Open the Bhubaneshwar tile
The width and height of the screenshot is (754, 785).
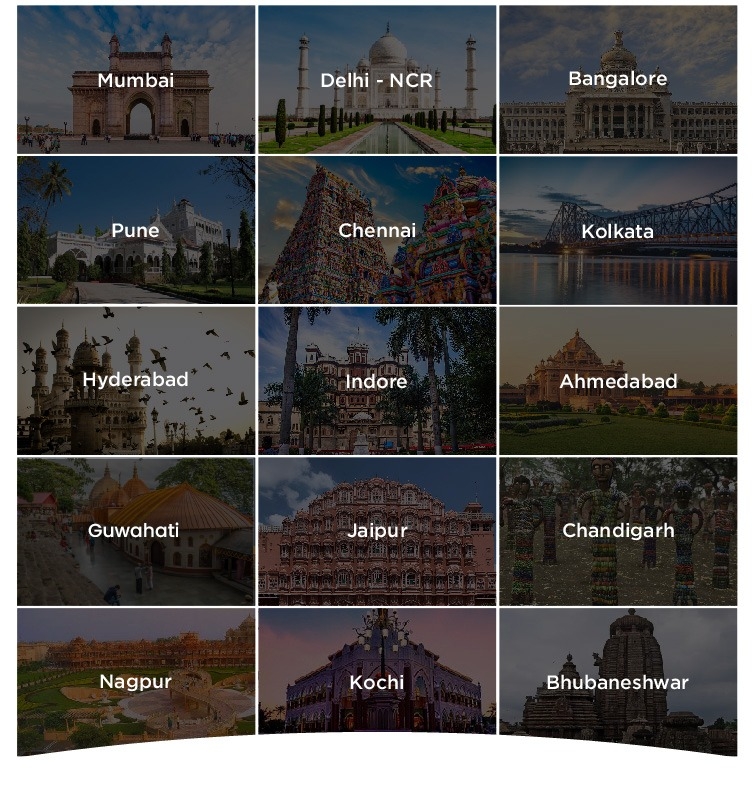coord(618,680)
